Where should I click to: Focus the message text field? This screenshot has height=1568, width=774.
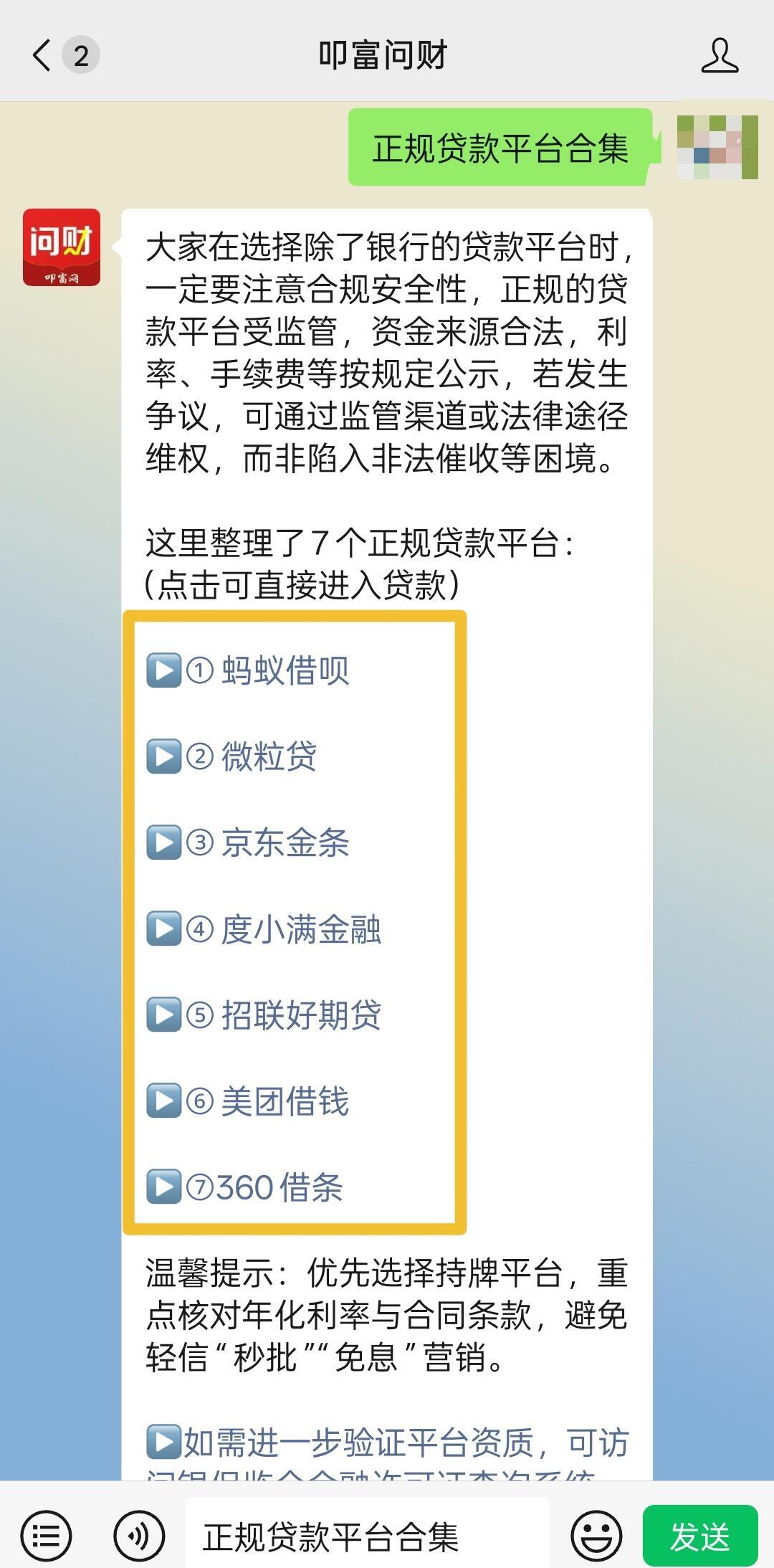click(x=367, y=1536)
